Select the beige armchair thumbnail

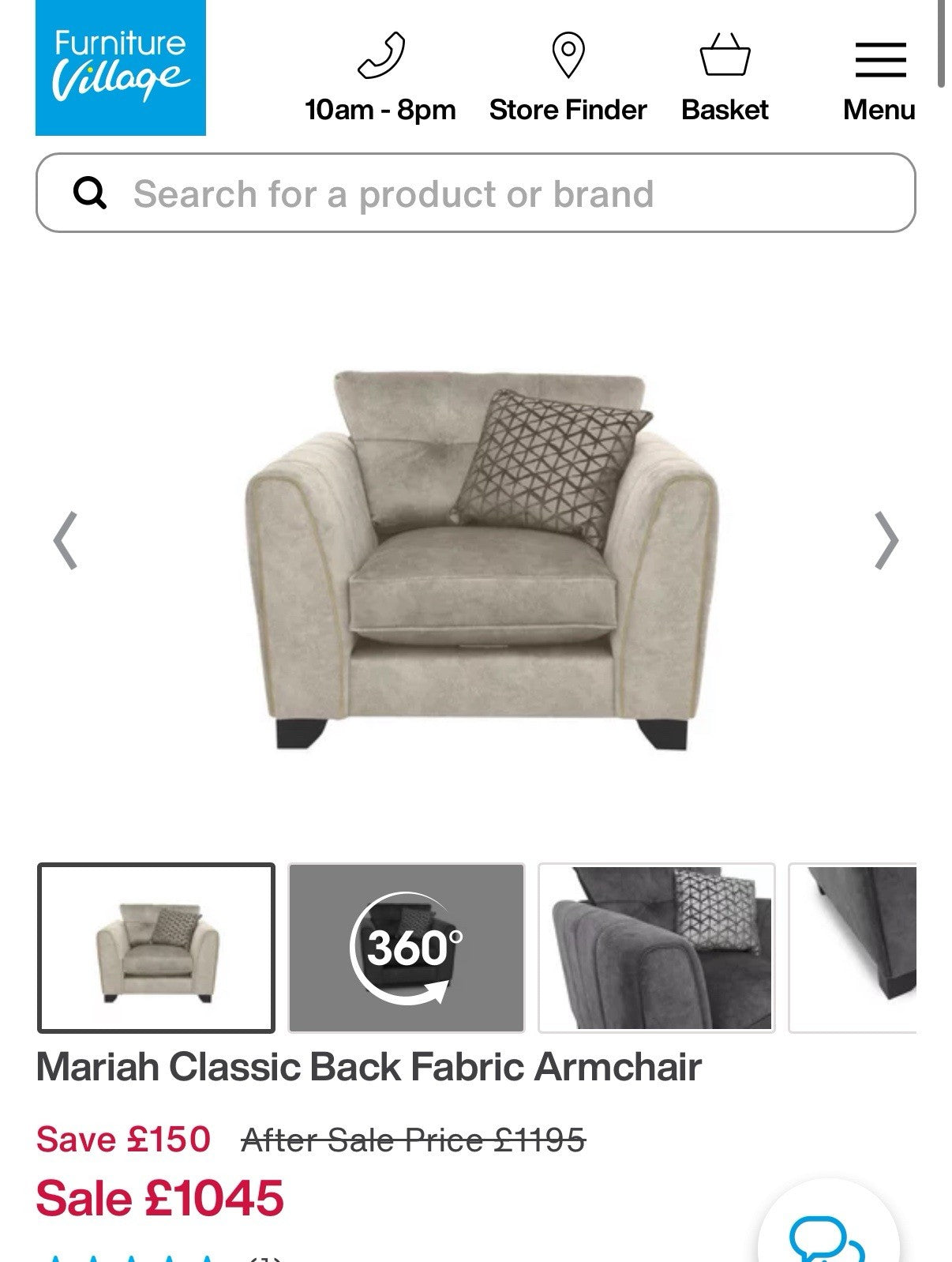[156, 948]
